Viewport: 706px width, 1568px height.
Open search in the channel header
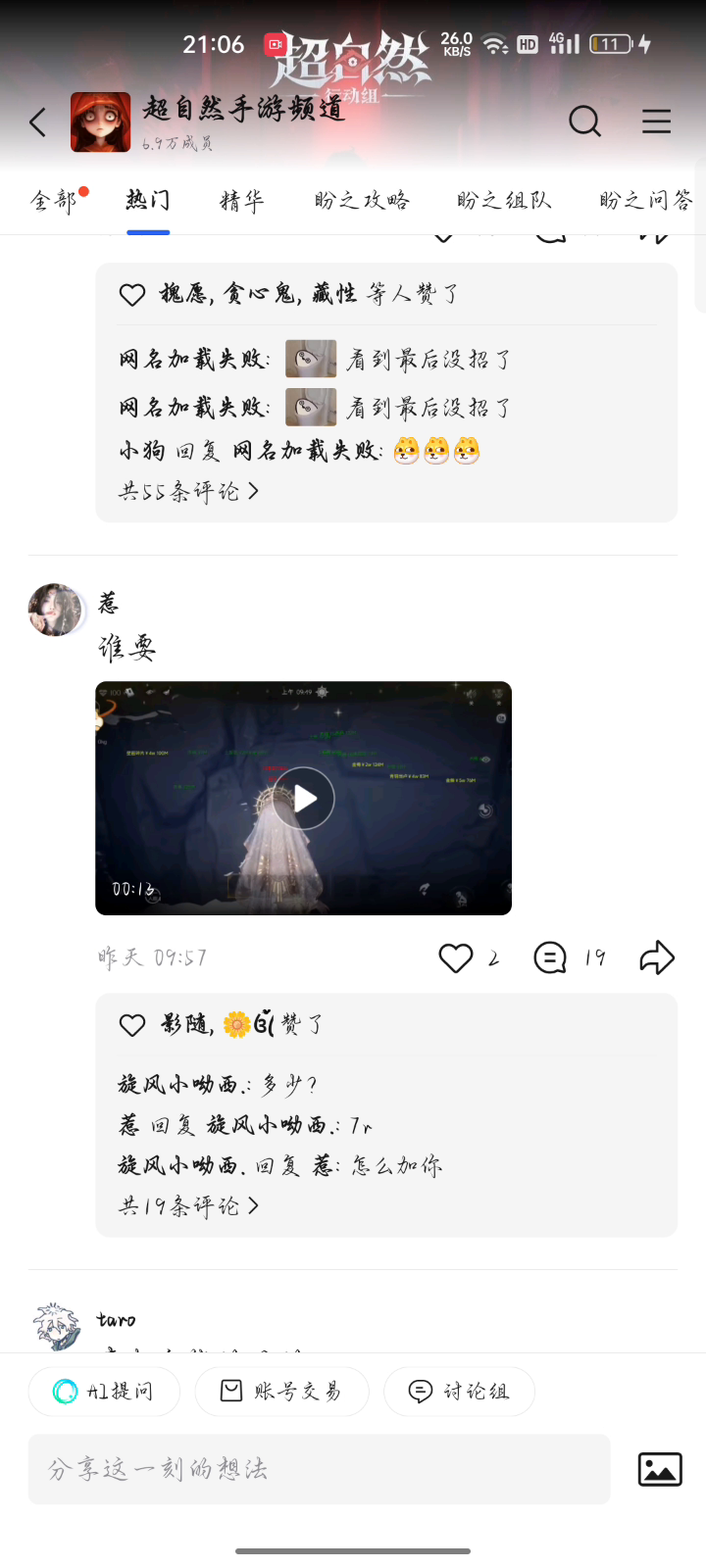(584, 122)
